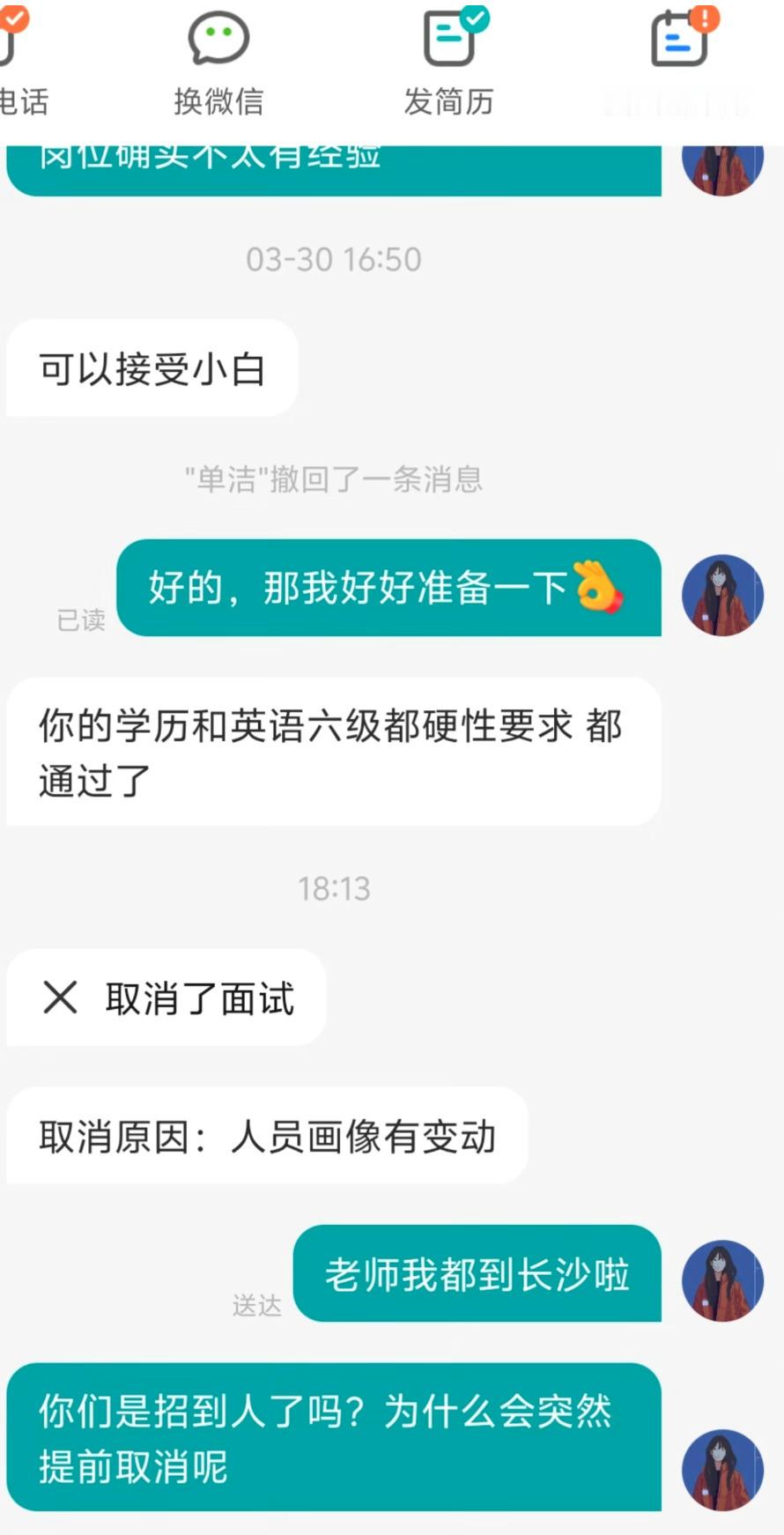Screen dimensions: 784x1535
Task: Click the X icon in the 取消了面试 card
Action: (60, 997)
